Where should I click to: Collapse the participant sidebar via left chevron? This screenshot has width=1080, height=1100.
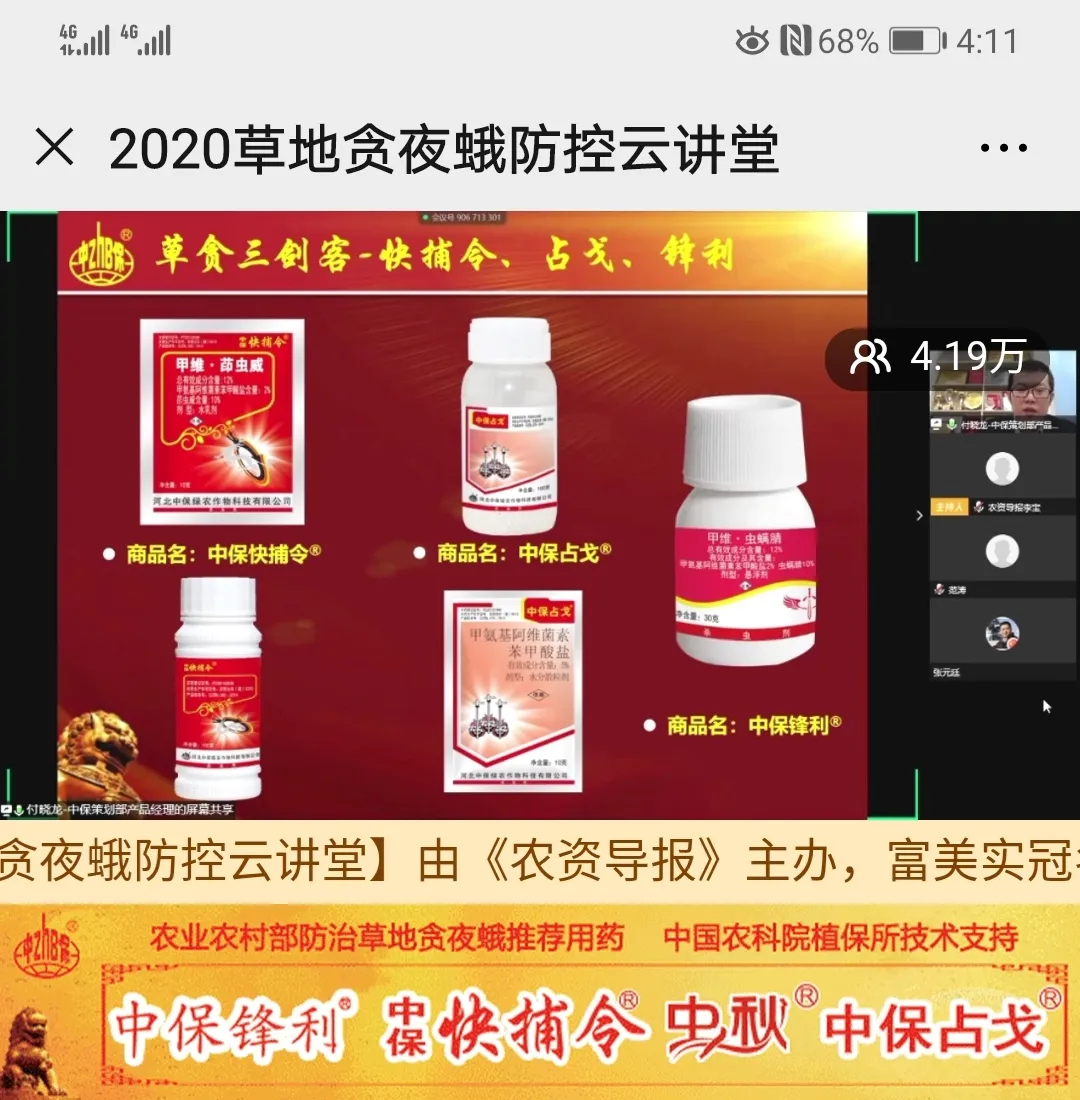pyautogui.click(x=921, y=515)
